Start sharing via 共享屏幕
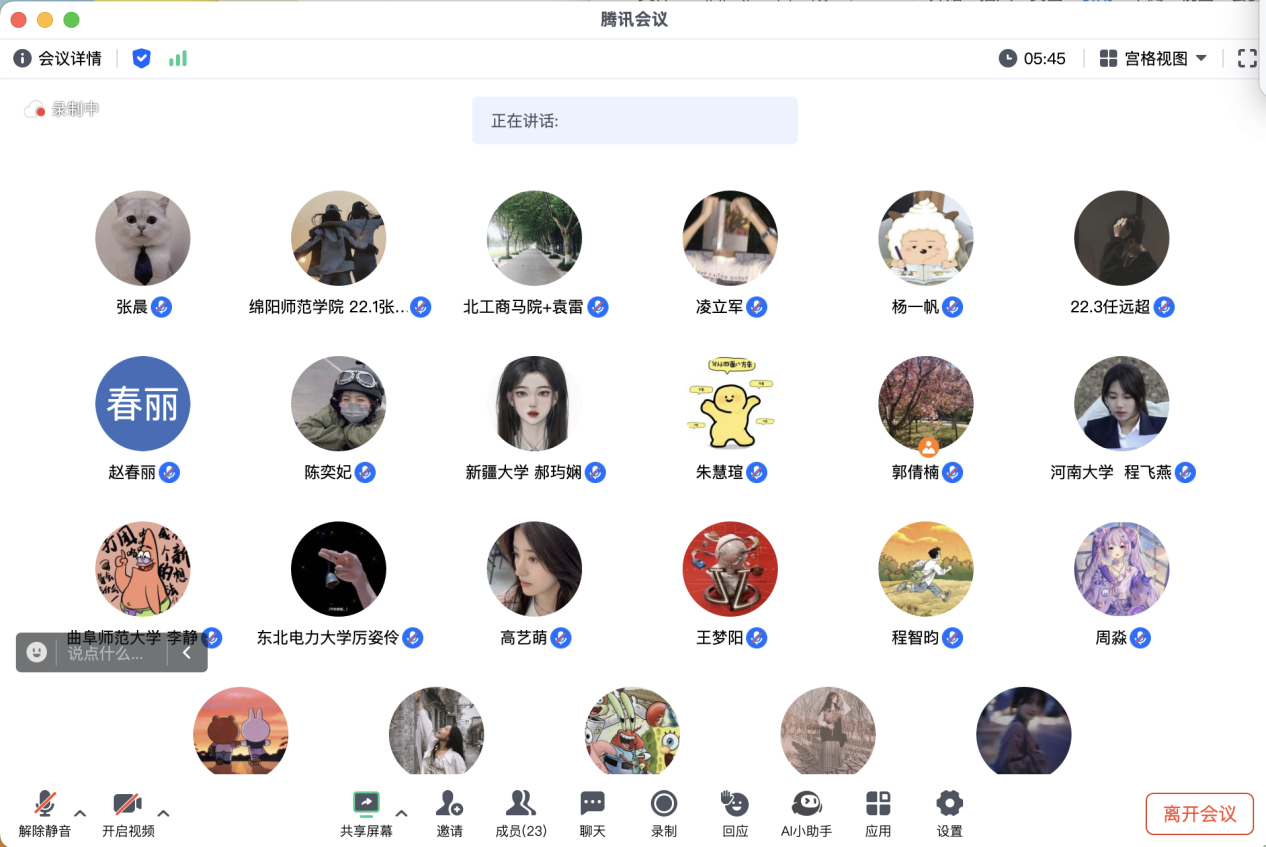1266x847 pixels. coord(366,812)
